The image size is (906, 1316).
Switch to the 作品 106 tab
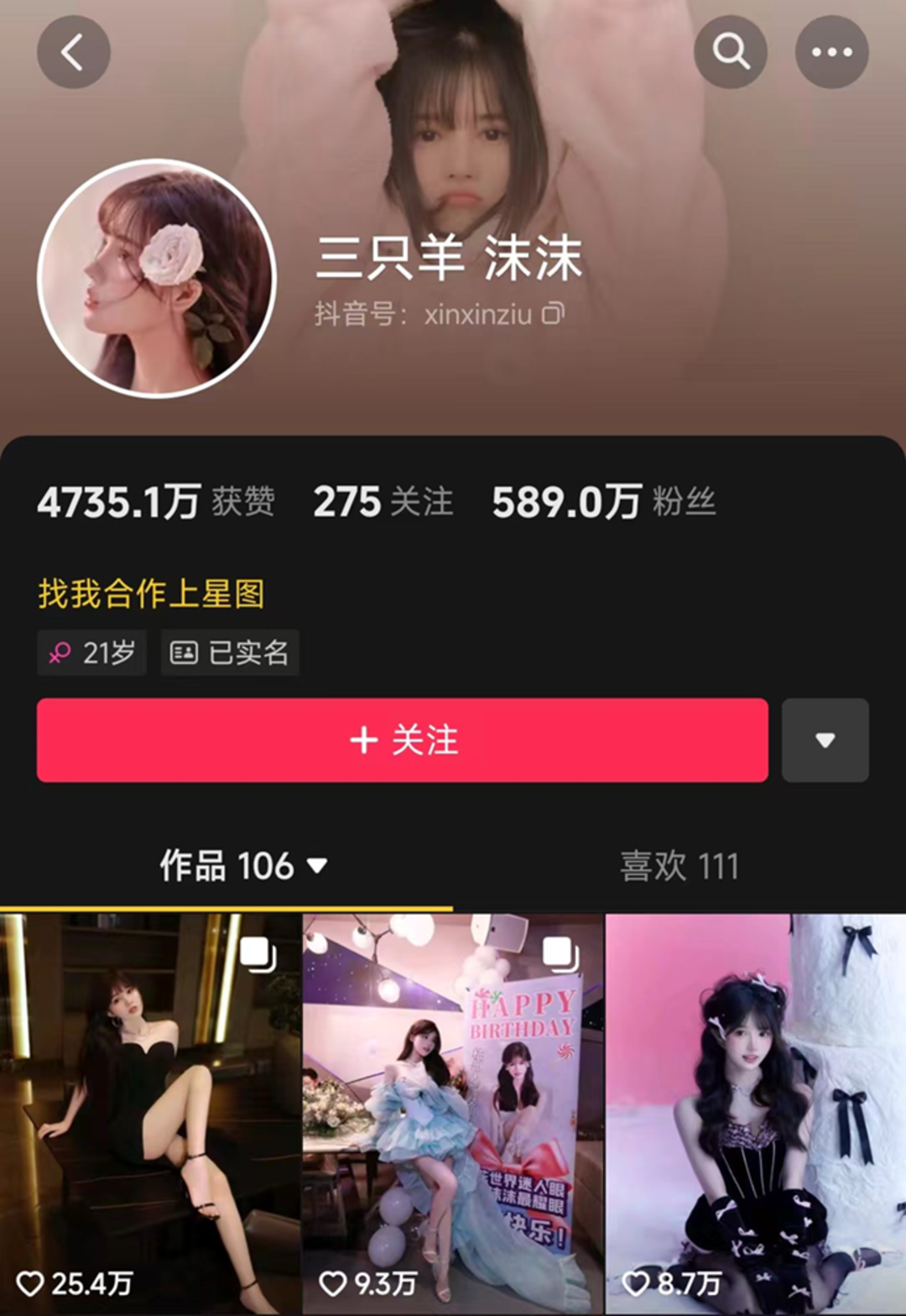[243, 865]
